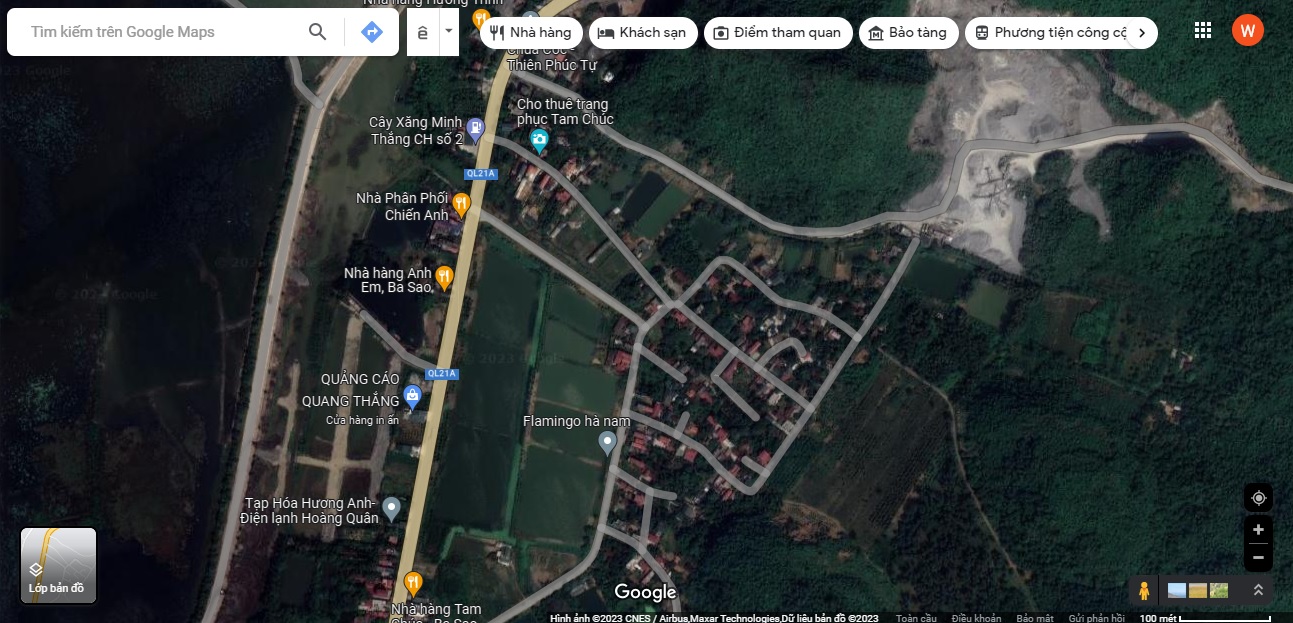Expand the imagery strip with double chevron
1293x623 pixels.
tap(1258, 591)
